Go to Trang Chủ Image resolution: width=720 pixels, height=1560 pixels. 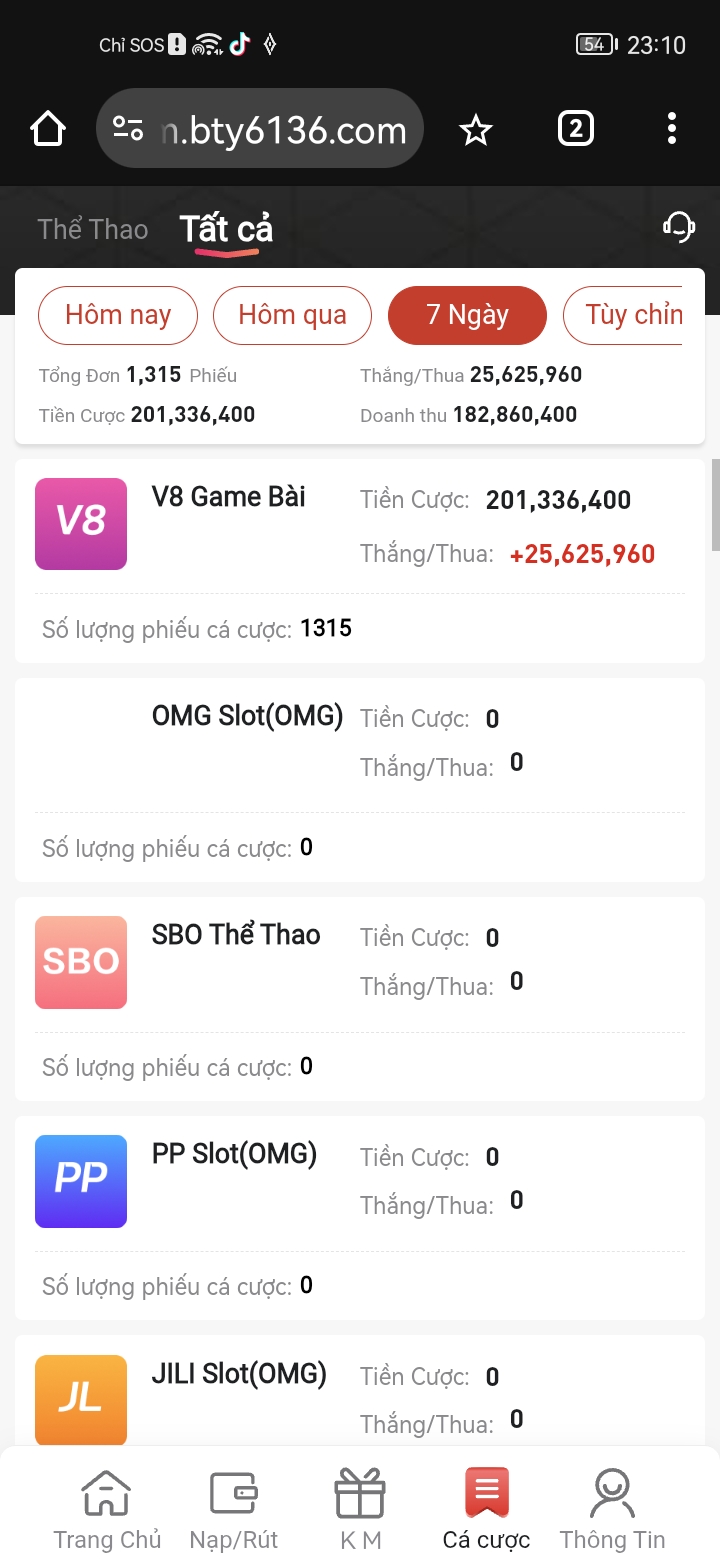tap(107, 1510)
